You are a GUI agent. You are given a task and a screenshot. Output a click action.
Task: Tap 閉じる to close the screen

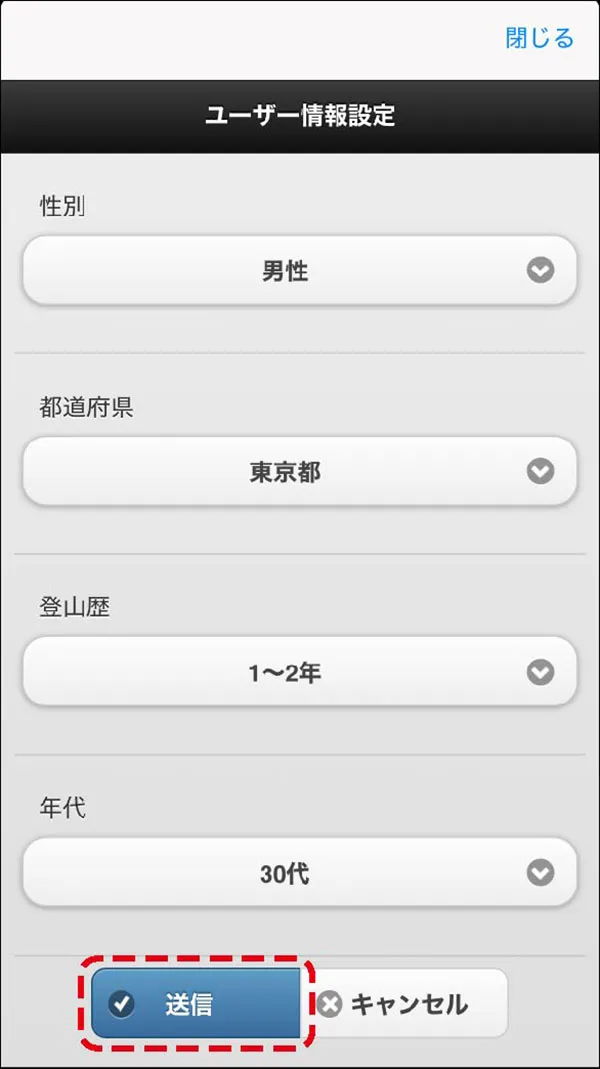pyautogui.click(x=539, y=38)
